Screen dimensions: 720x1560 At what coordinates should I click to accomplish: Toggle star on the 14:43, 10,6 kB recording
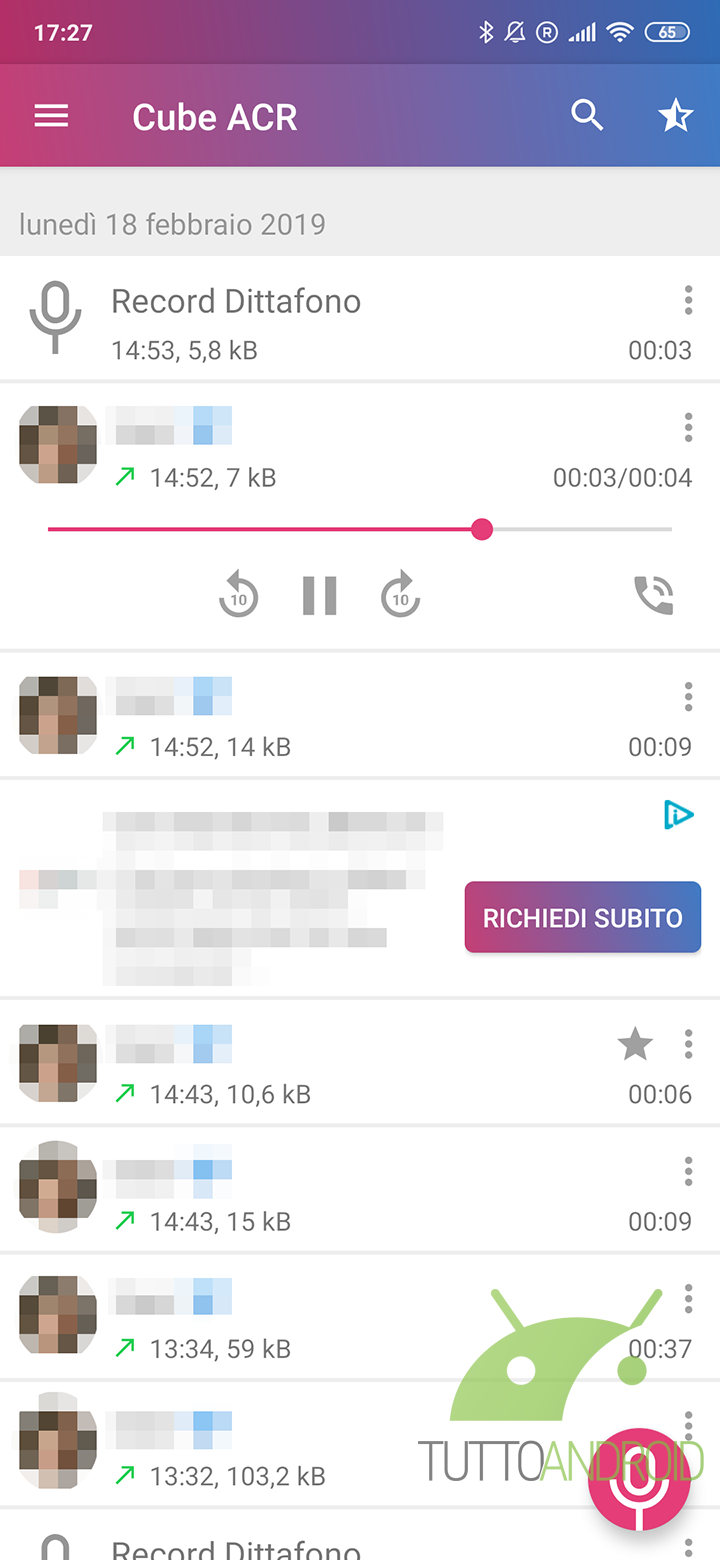click(635, 1045)
